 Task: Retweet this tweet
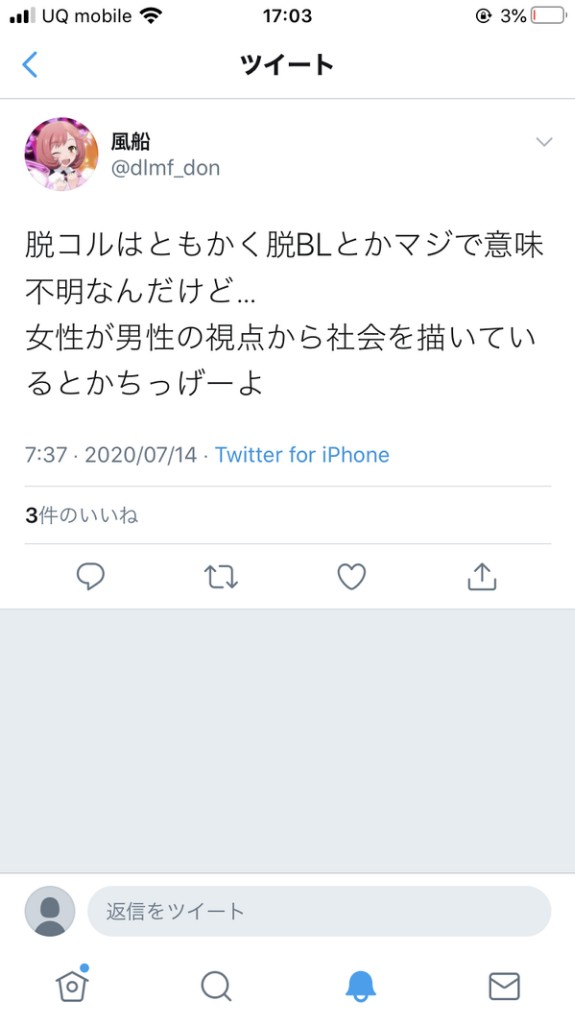[x=221, y=577]
